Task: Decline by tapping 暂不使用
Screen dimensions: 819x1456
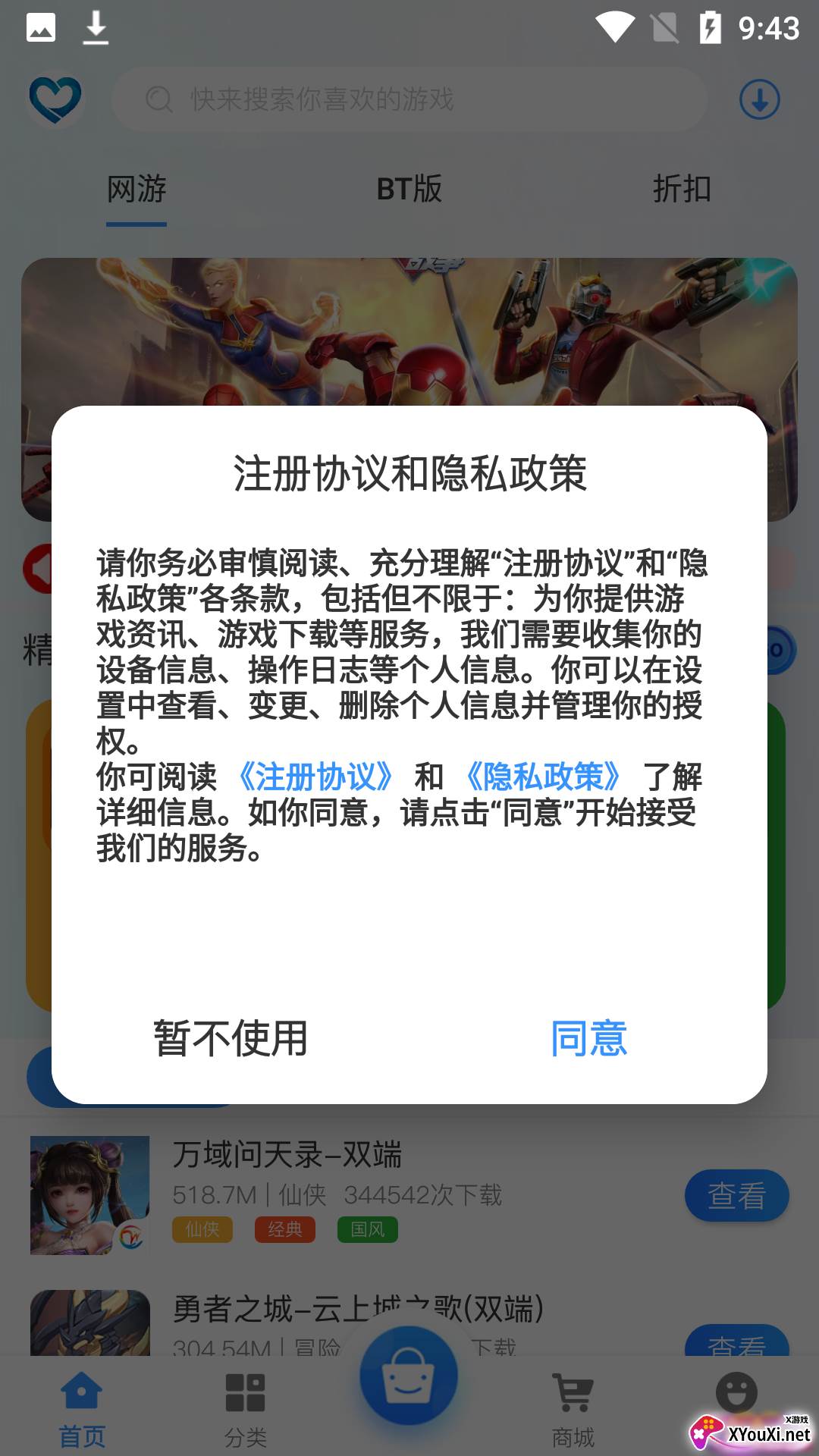Action: coord(231,1038)
